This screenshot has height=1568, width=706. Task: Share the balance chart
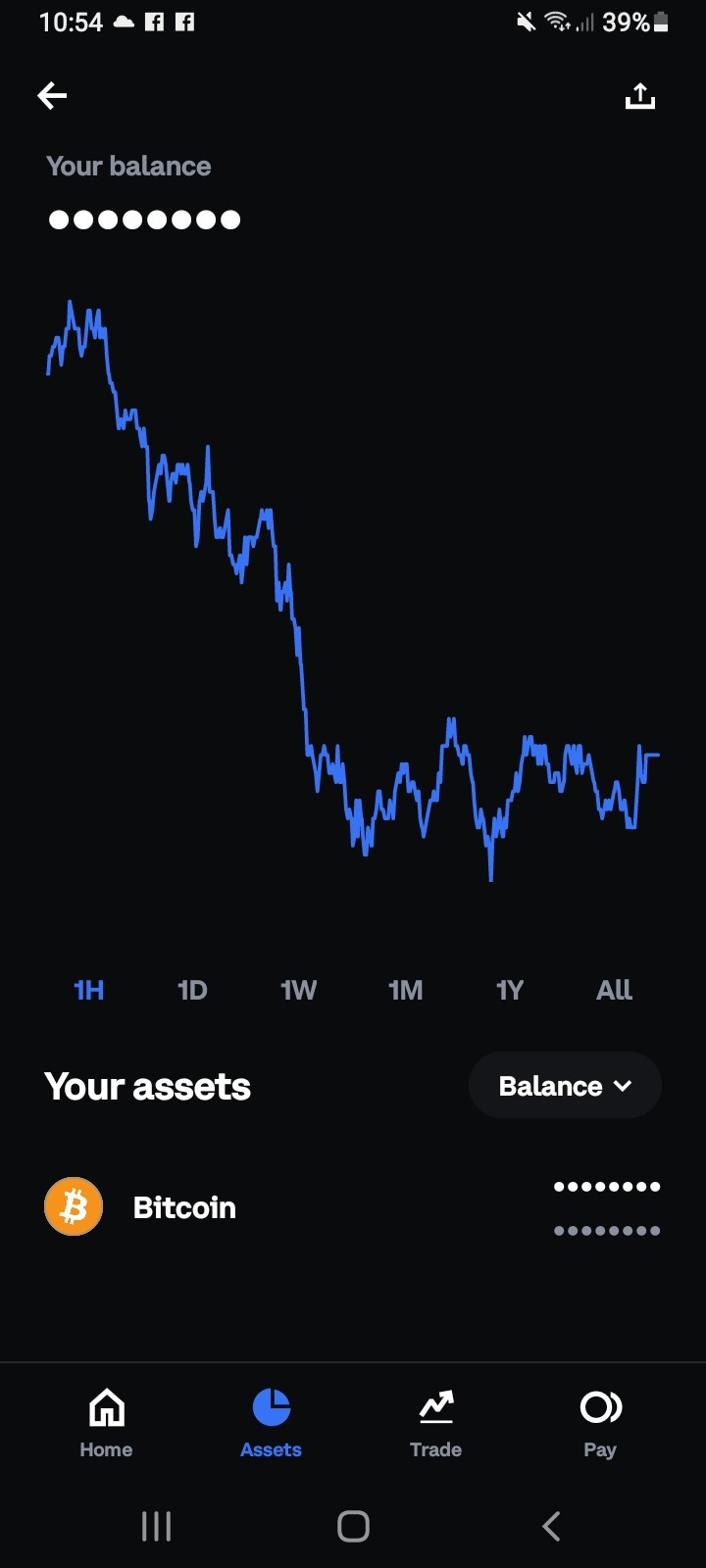[x=639, y=95]
